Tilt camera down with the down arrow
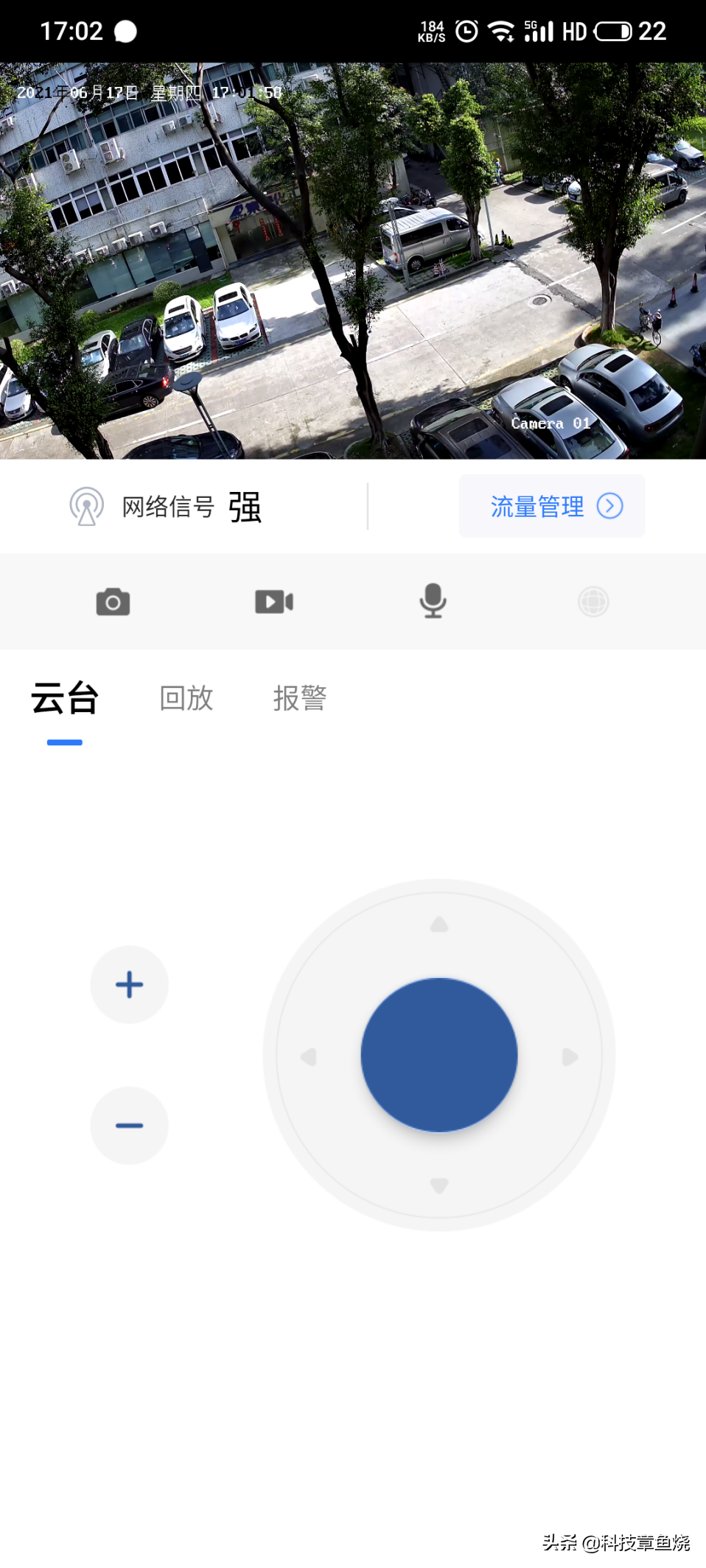Image resolution: width=706 pixels, height=1568 pixels. tap(439, 1186)
